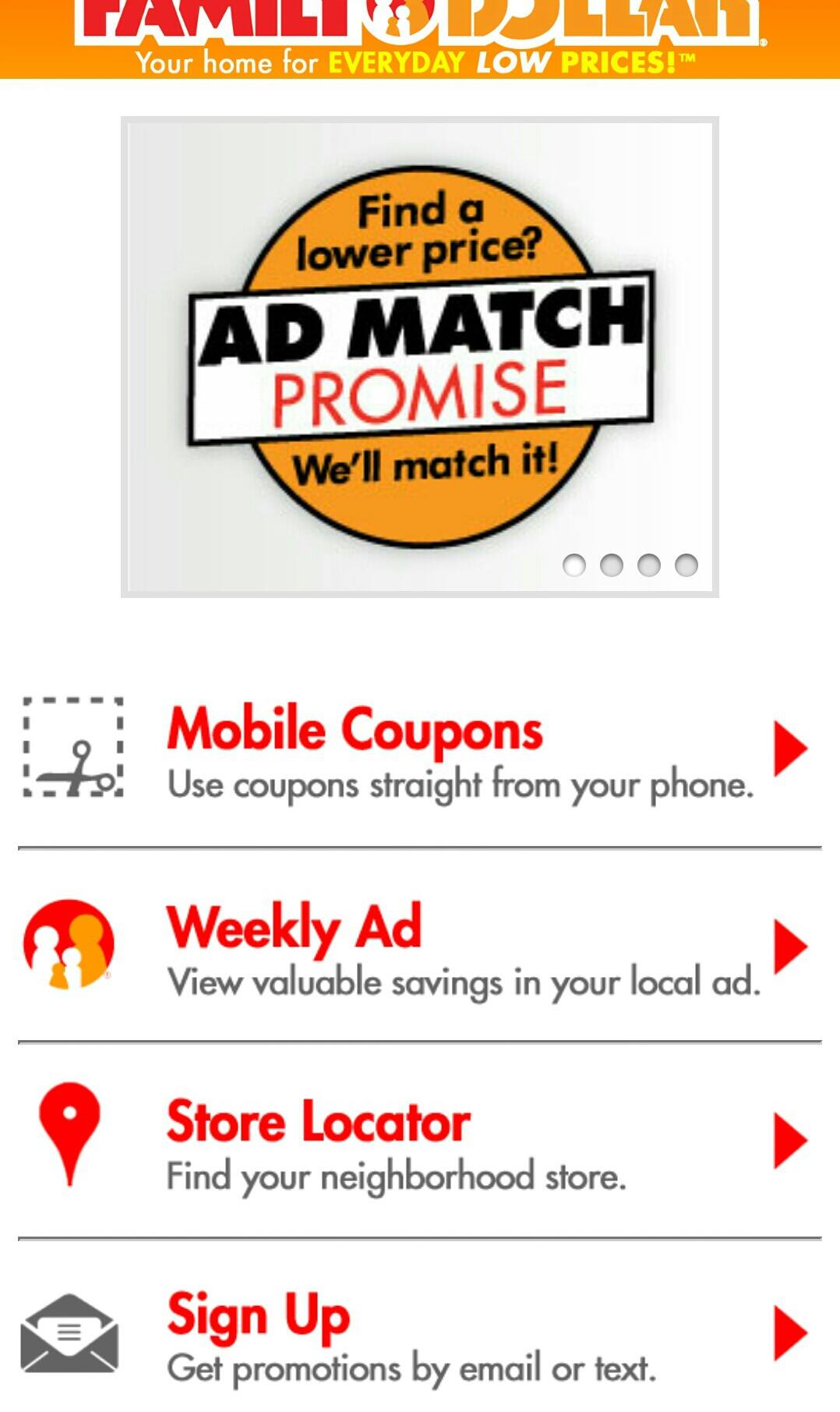Screen dimensions: 840x1412
Task: Open Mobile Coupons
Action: [x=419, y=750]
